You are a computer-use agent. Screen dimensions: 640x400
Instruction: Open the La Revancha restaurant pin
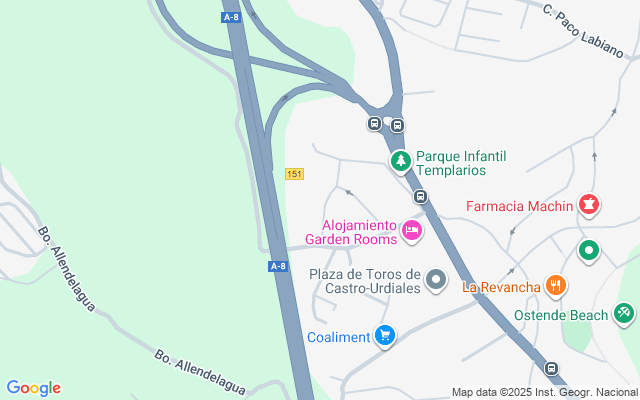[x=557, y=286]
